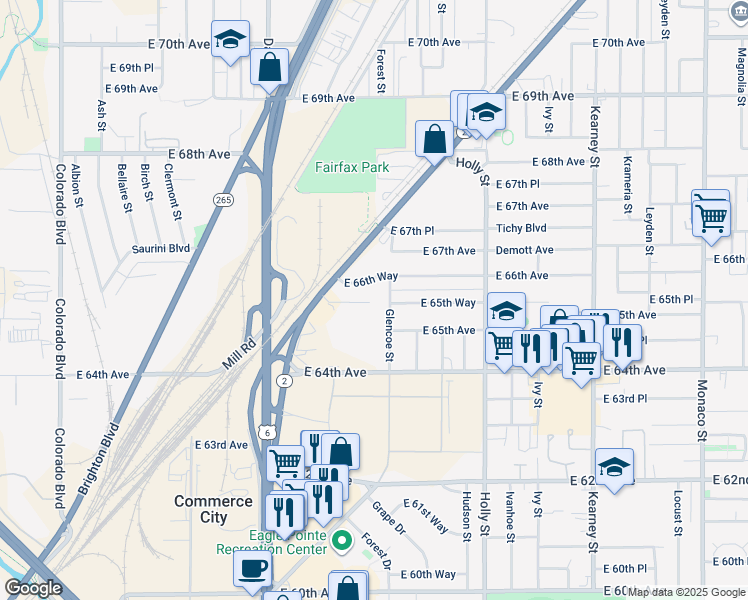Open the school marker on E 70th Ave
The image size is (748, 600).
(x=231, y=41)
